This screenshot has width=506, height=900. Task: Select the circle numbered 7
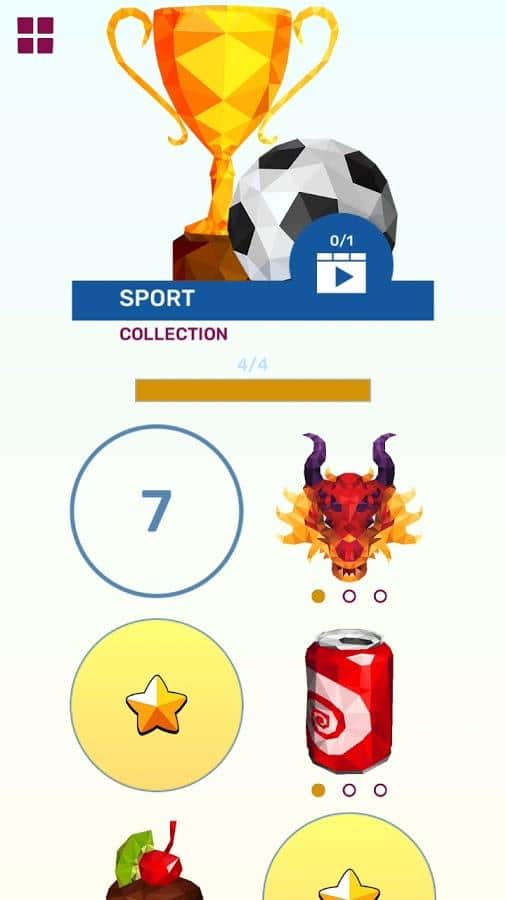coord(157,511)
